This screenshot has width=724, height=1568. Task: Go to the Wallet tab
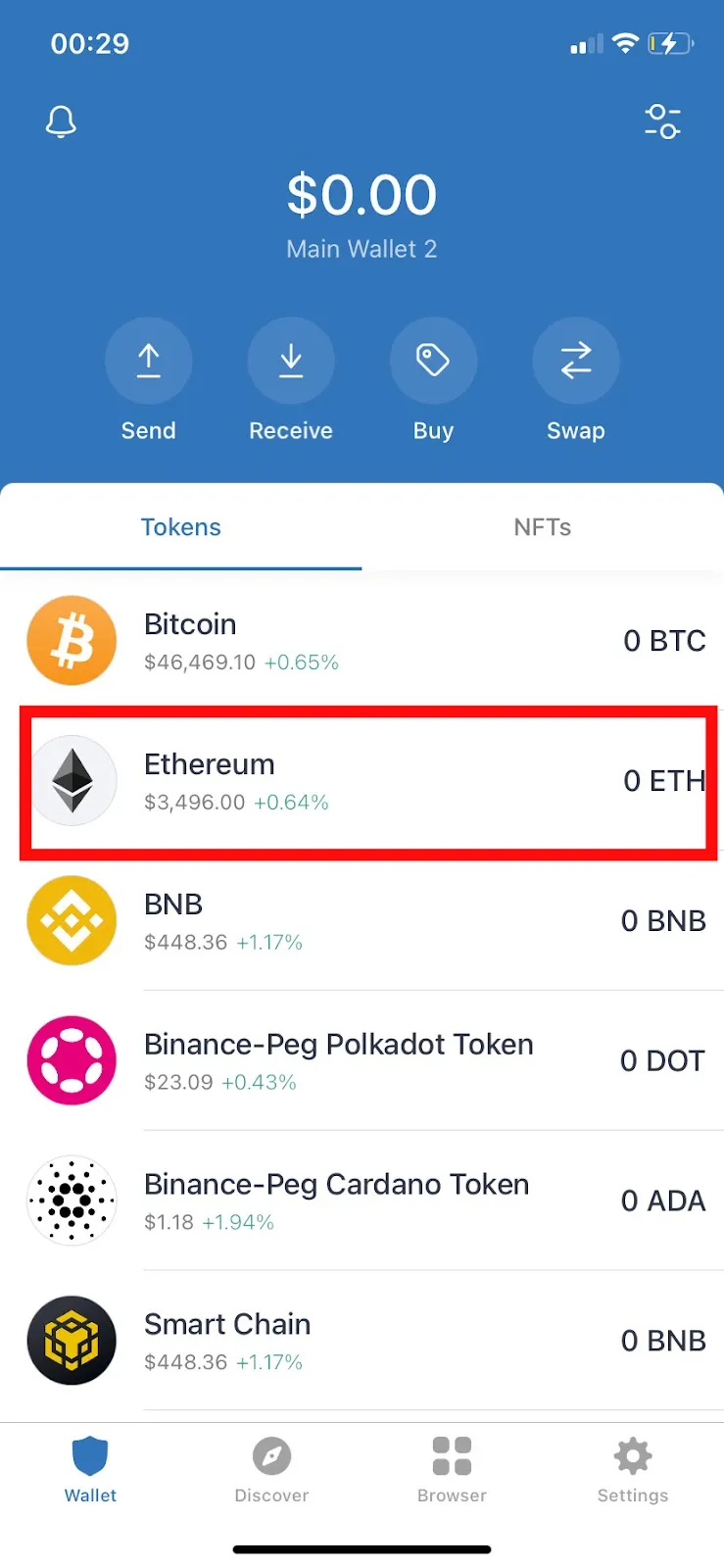click(x=90, y=1470)
